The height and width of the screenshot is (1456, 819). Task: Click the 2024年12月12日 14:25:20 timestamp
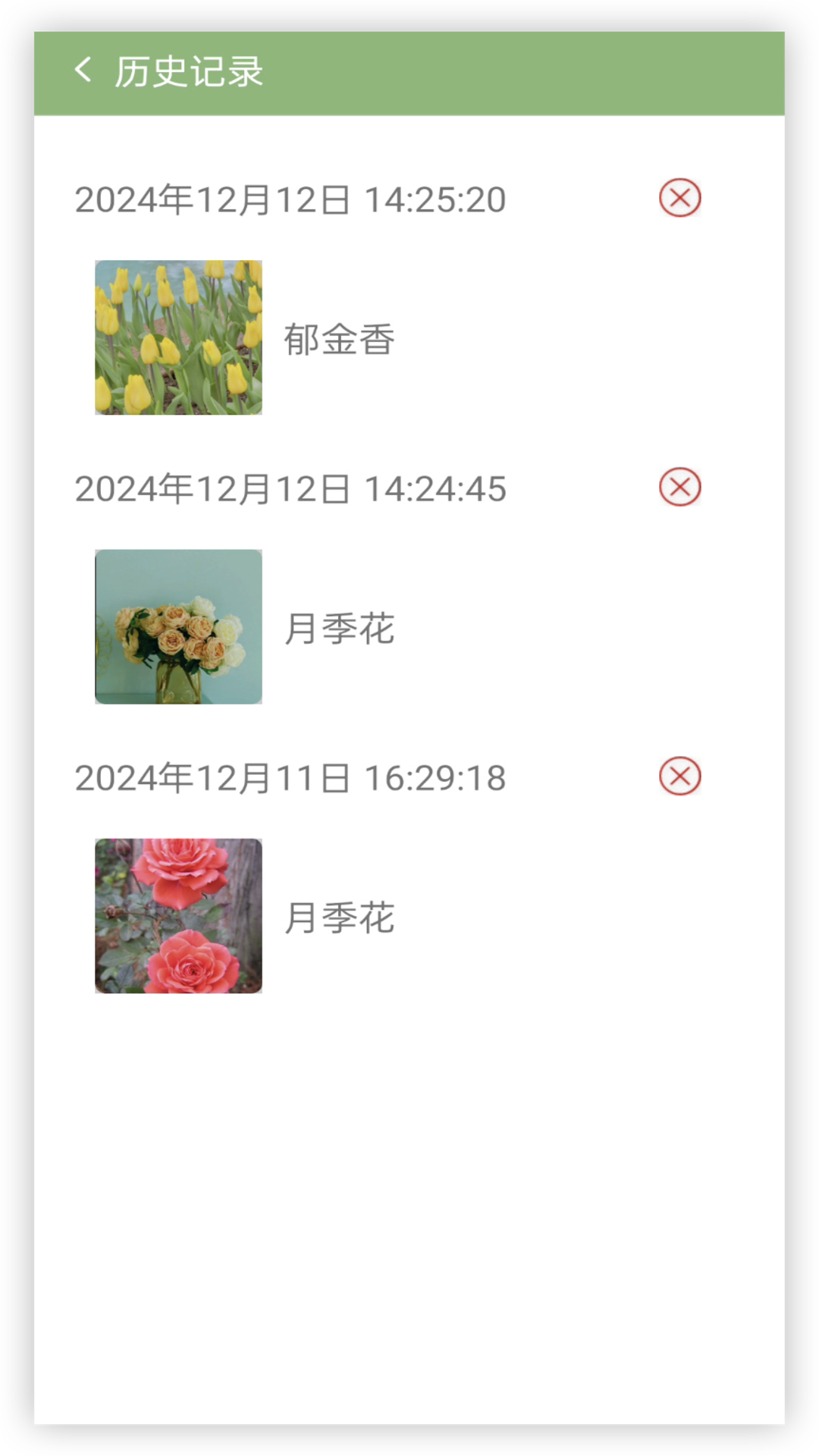(x=290, y=198)
